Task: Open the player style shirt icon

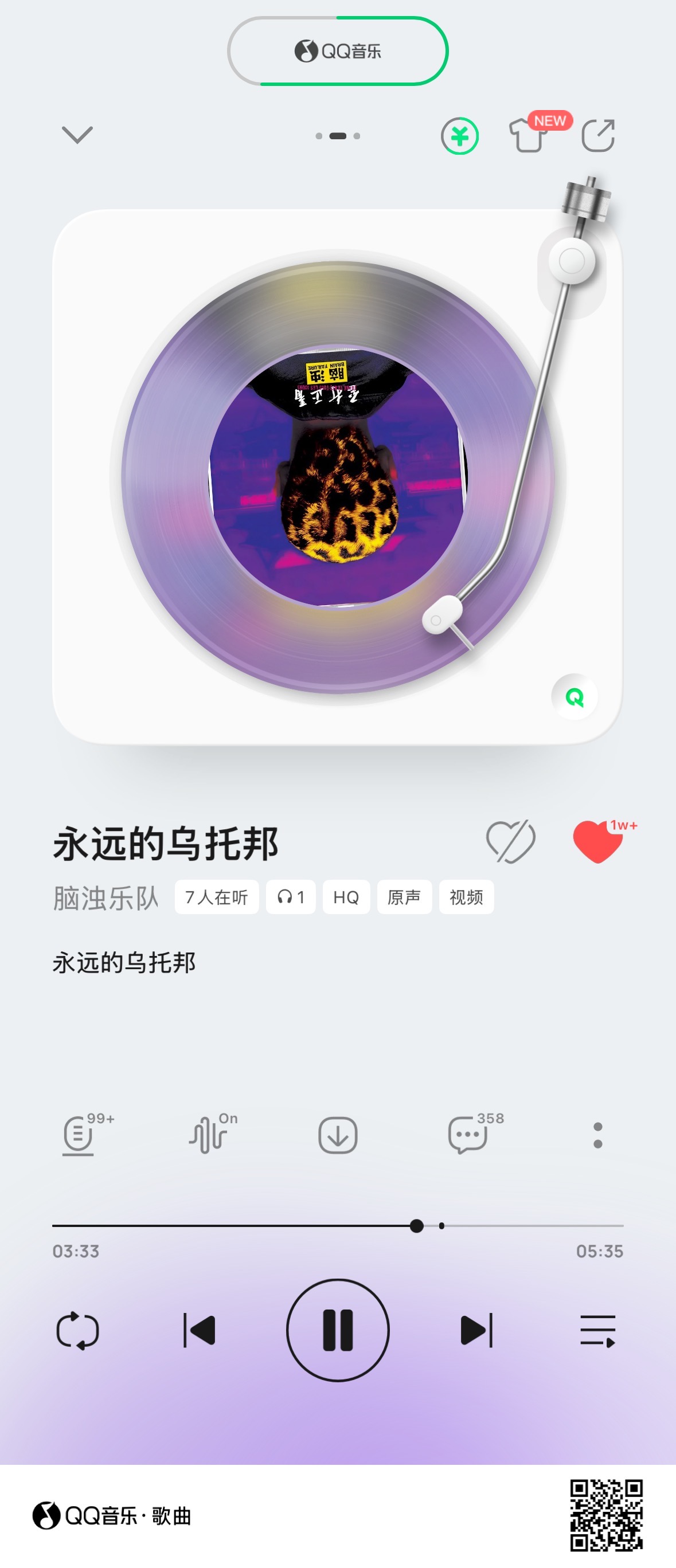Action: [x=529, y=136]
